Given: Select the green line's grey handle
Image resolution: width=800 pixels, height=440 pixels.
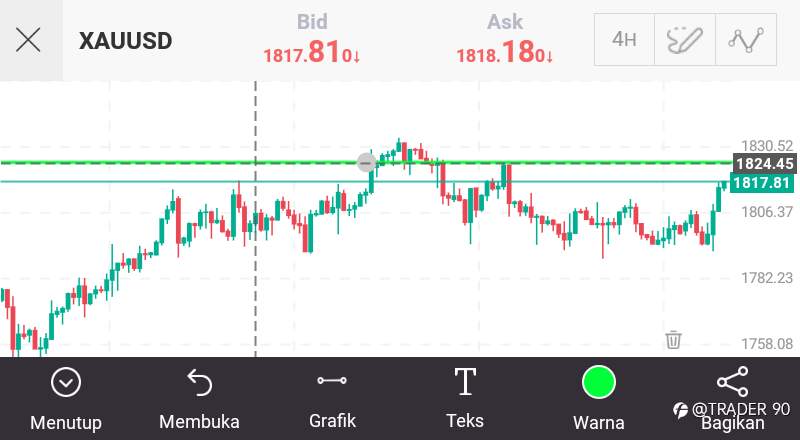Looking at the screenshot, I should (366, 162).
